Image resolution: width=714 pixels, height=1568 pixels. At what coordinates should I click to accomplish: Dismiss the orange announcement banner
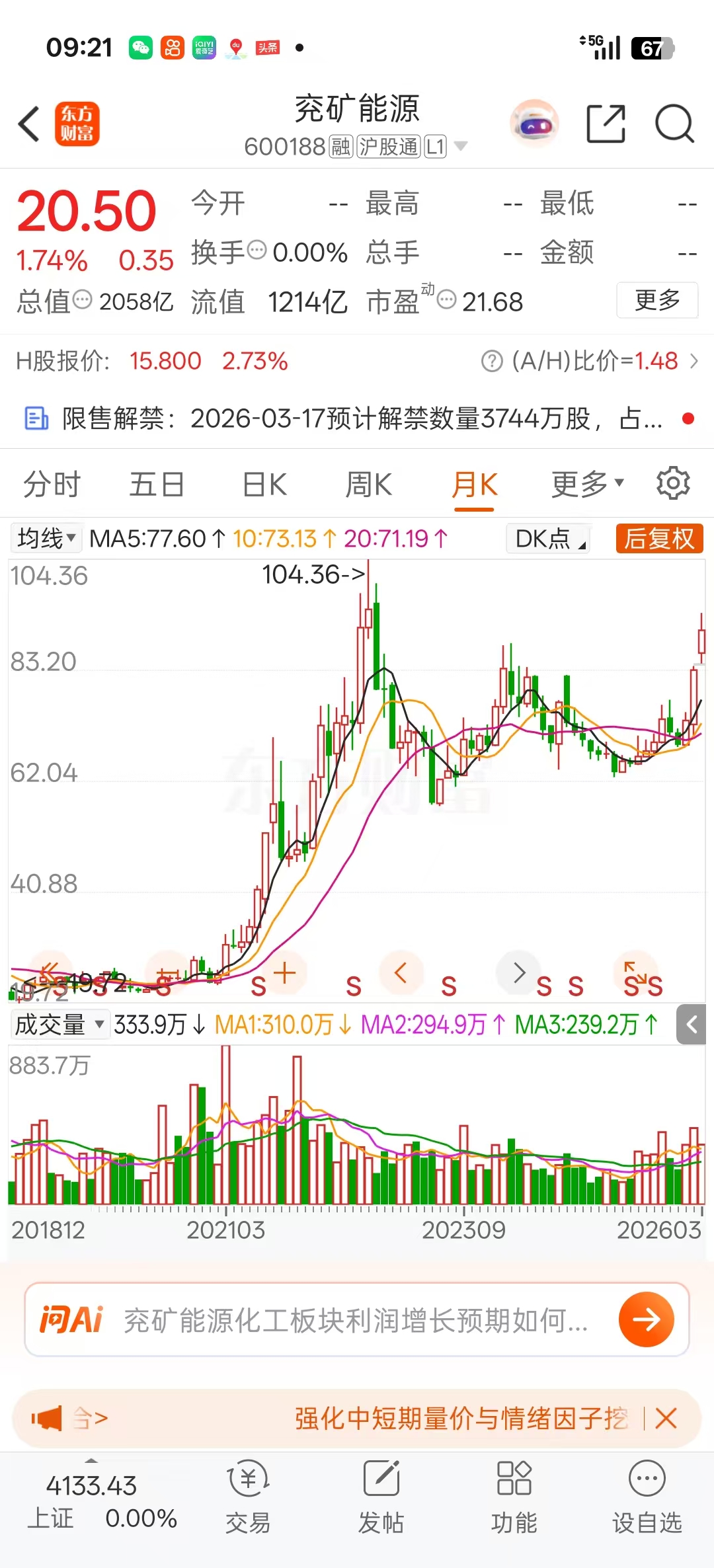(x=666, y=1419)
